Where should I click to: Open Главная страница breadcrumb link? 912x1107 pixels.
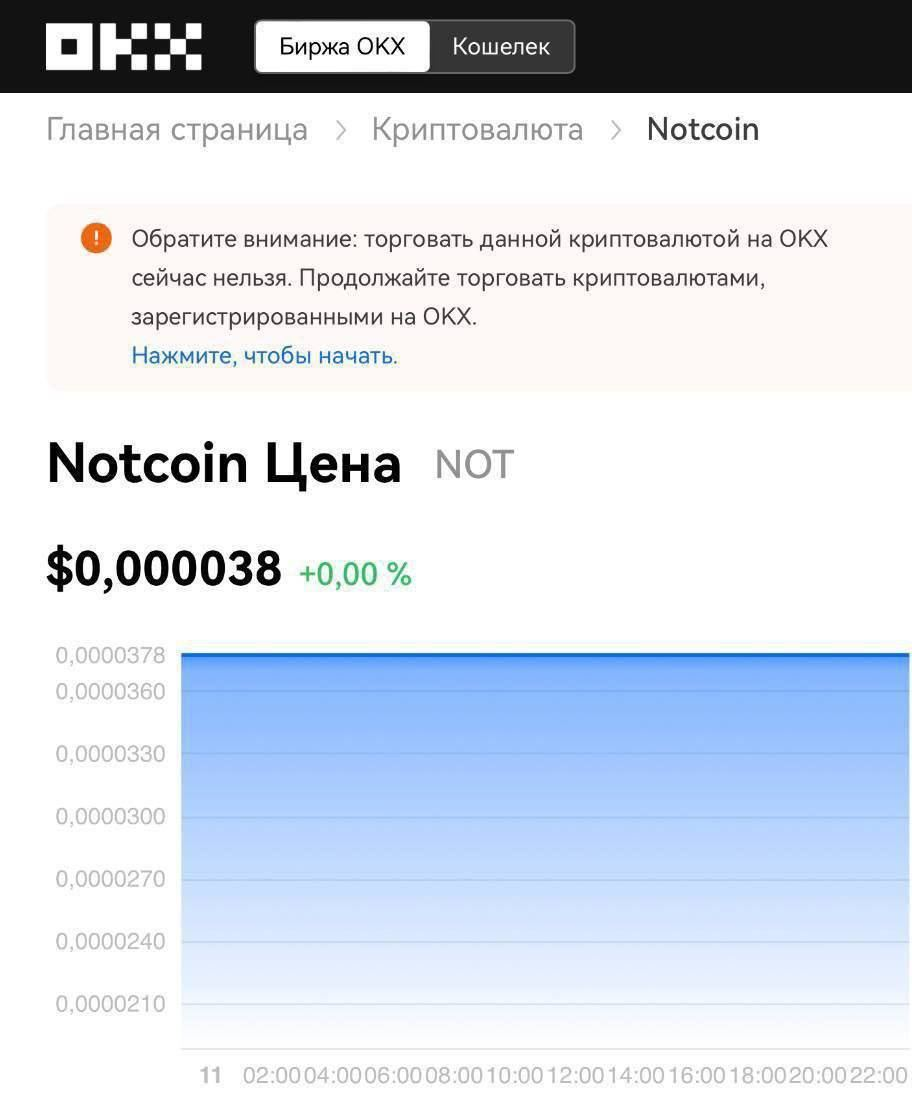pos(177,130)
